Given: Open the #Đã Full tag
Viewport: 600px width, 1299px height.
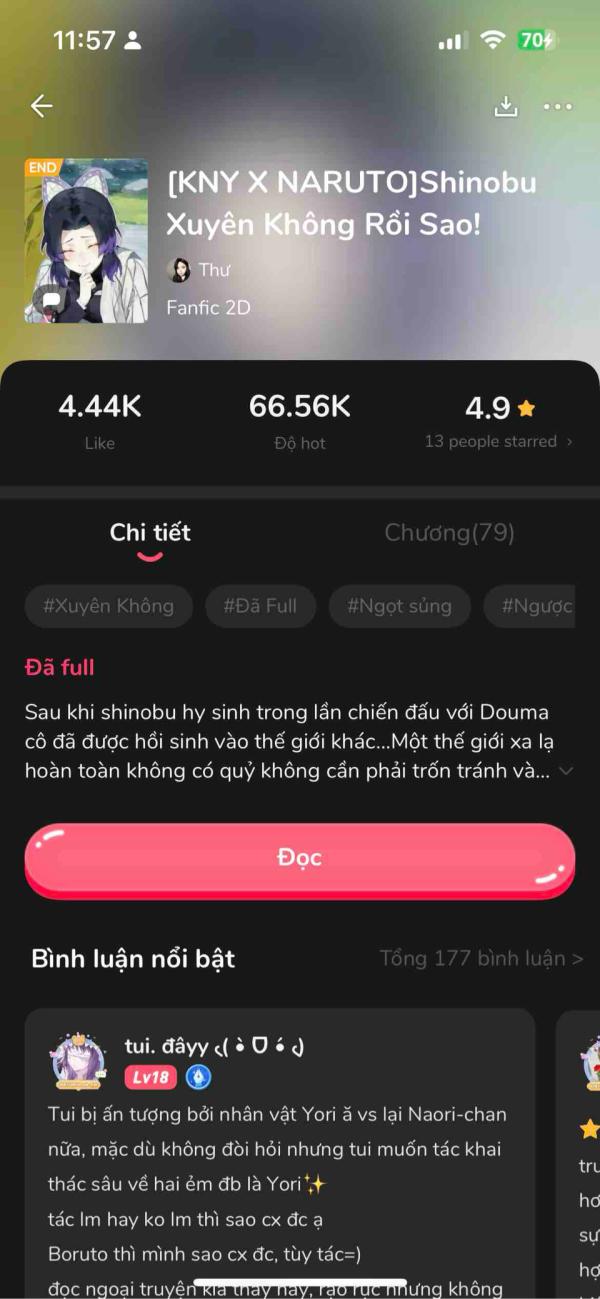Looking at the screenshot, I should point(260,606).
